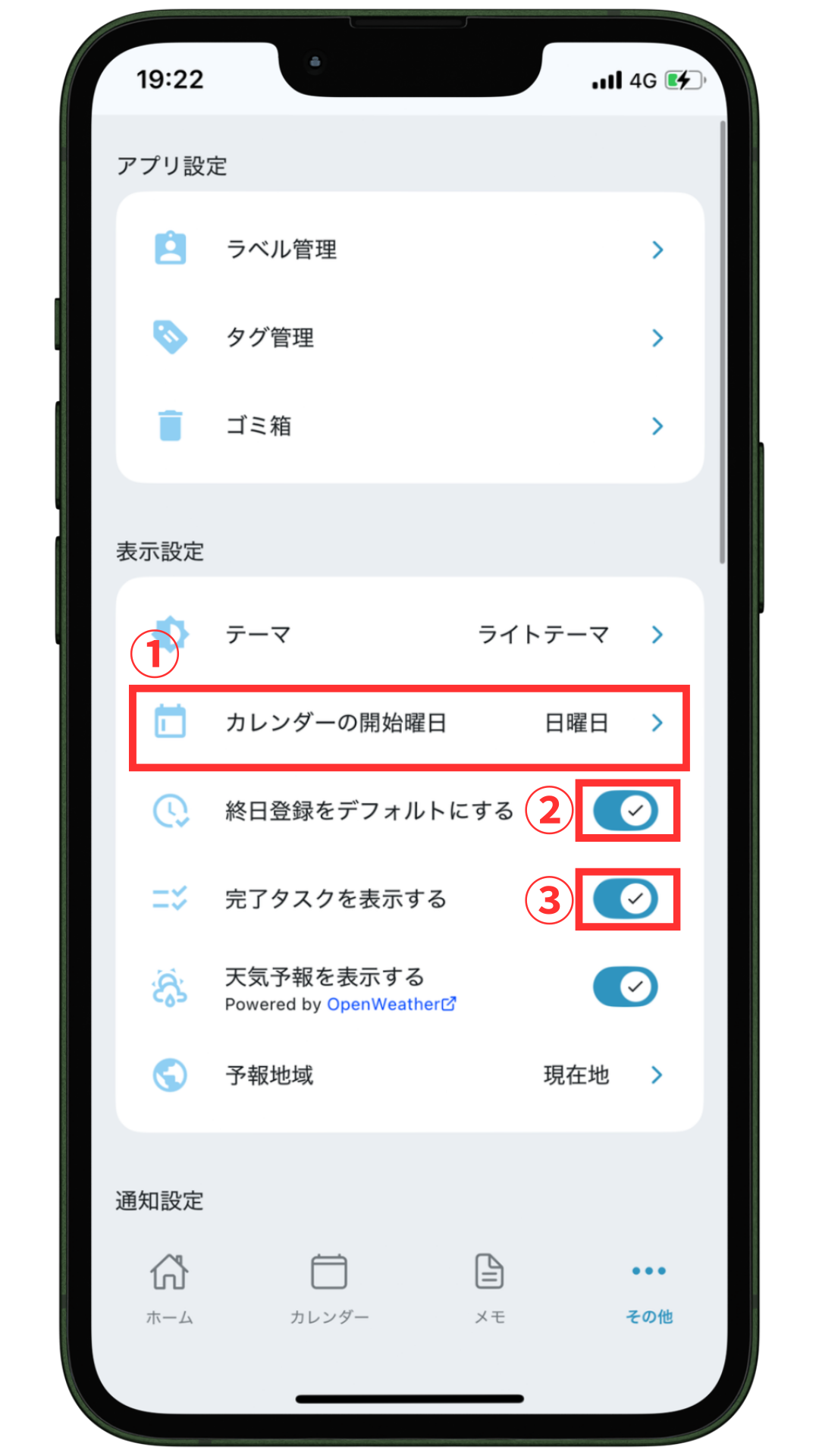Viewport: 819px width, 1456px height.
Task: Switch to the メモ tab
Action: (x=489, y=1287)
